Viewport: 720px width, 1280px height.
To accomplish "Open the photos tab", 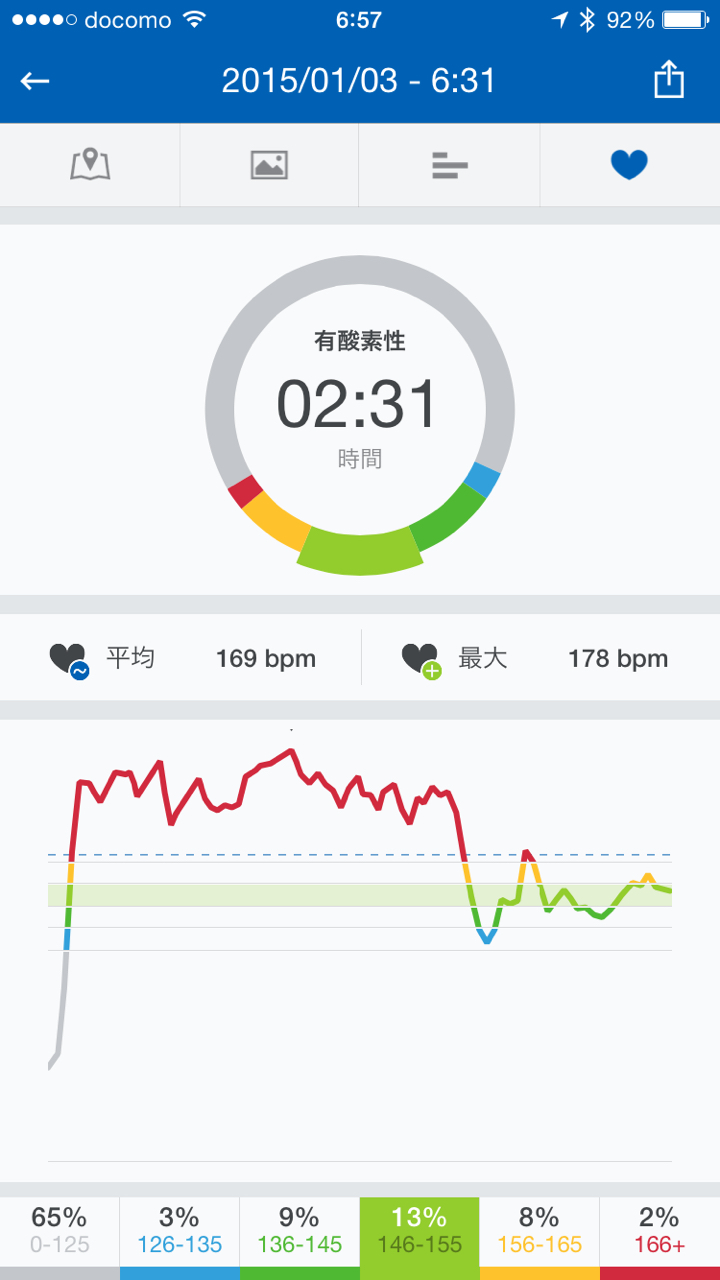I will (x=269, y=165).
